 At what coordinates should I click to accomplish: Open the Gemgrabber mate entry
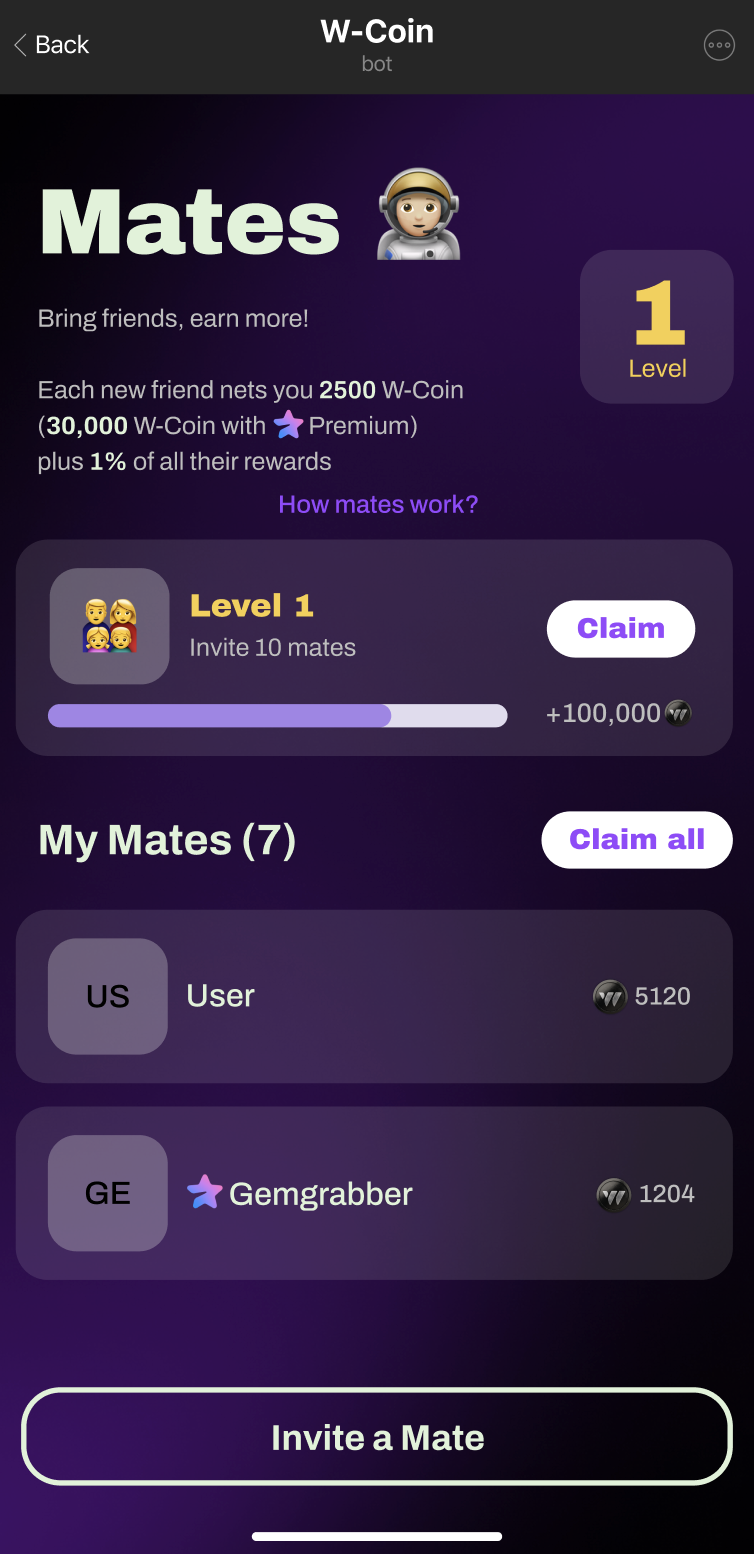[x=374, y=1193]
